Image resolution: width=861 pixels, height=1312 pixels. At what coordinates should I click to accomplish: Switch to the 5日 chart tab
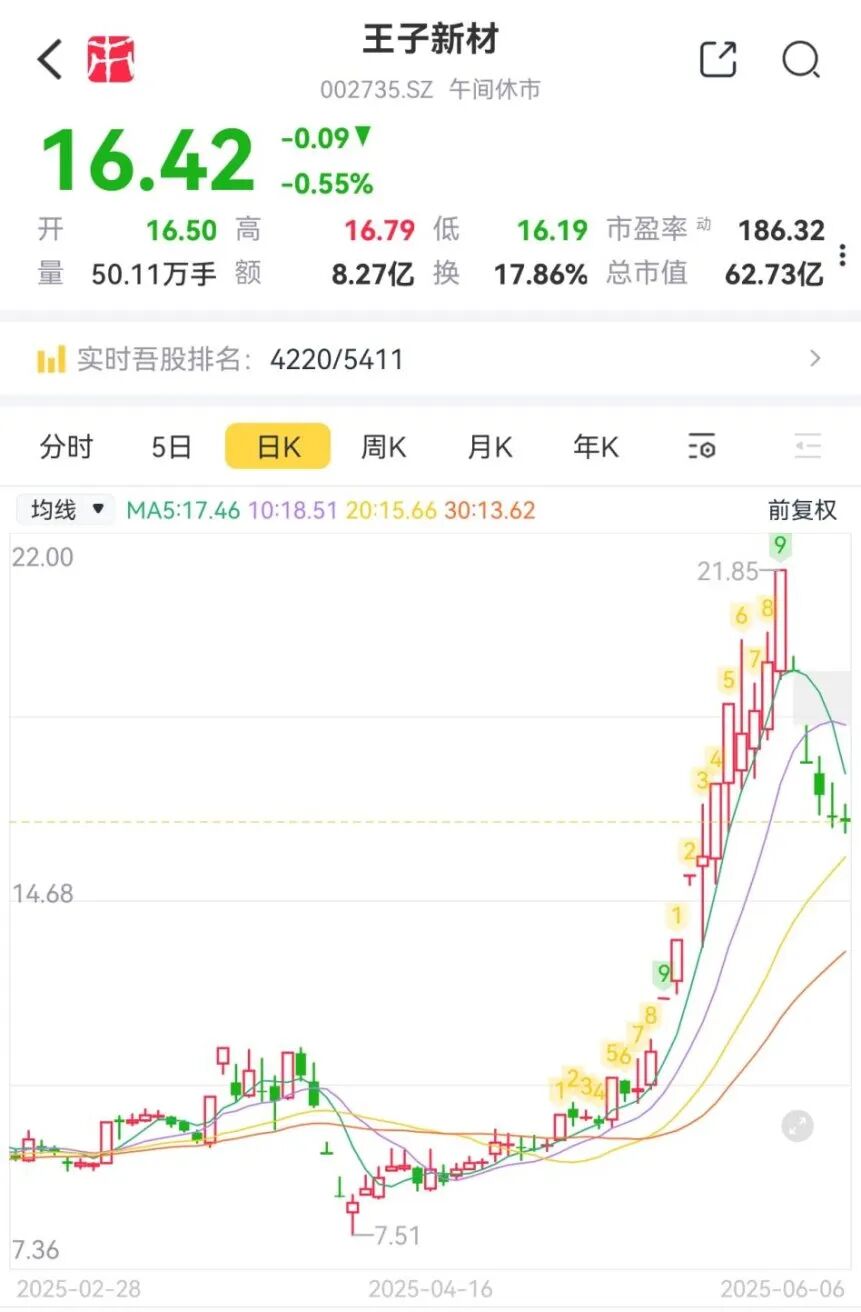(x=171, y=447)
